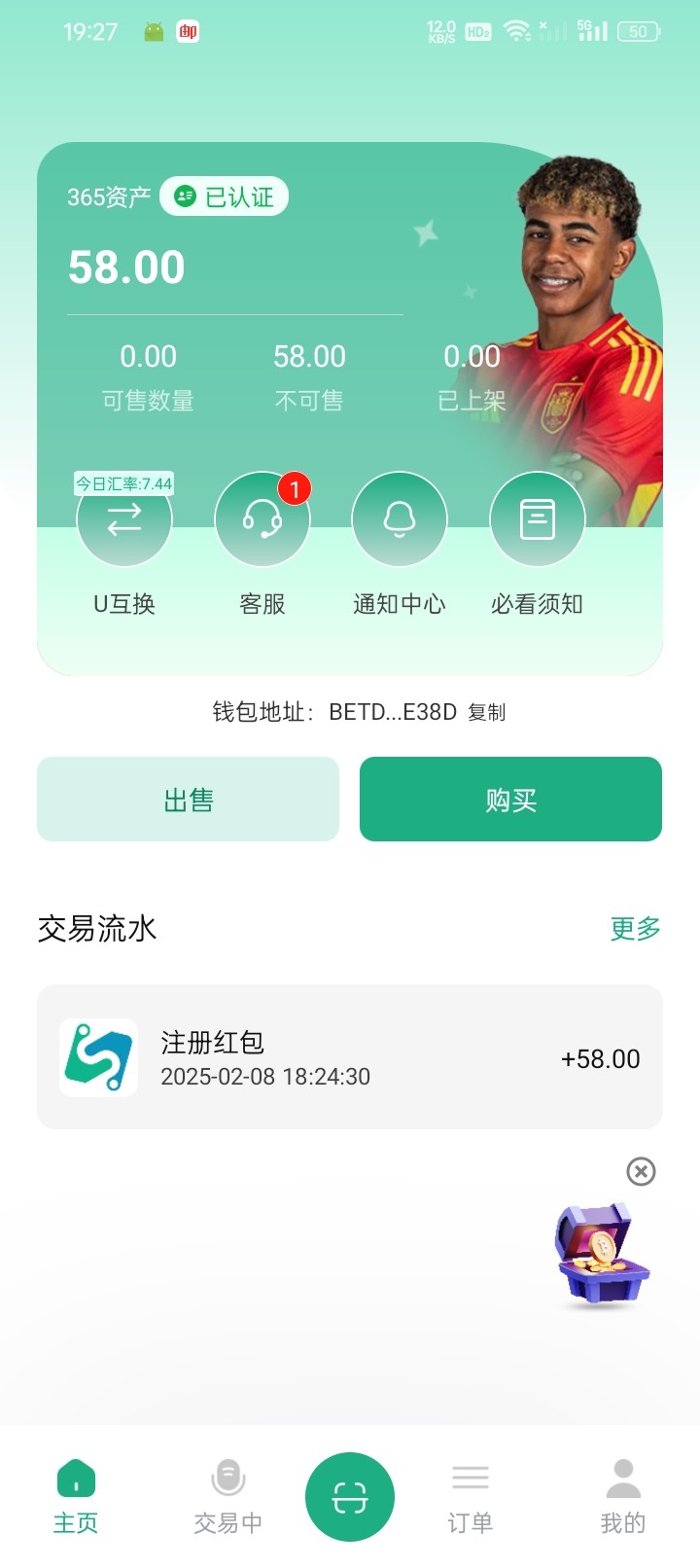Image resolution: width=700 pixels, height=1568 pixels.
Task: Open the 注册红包 transaction entry
Action: tap(350, 1057)
